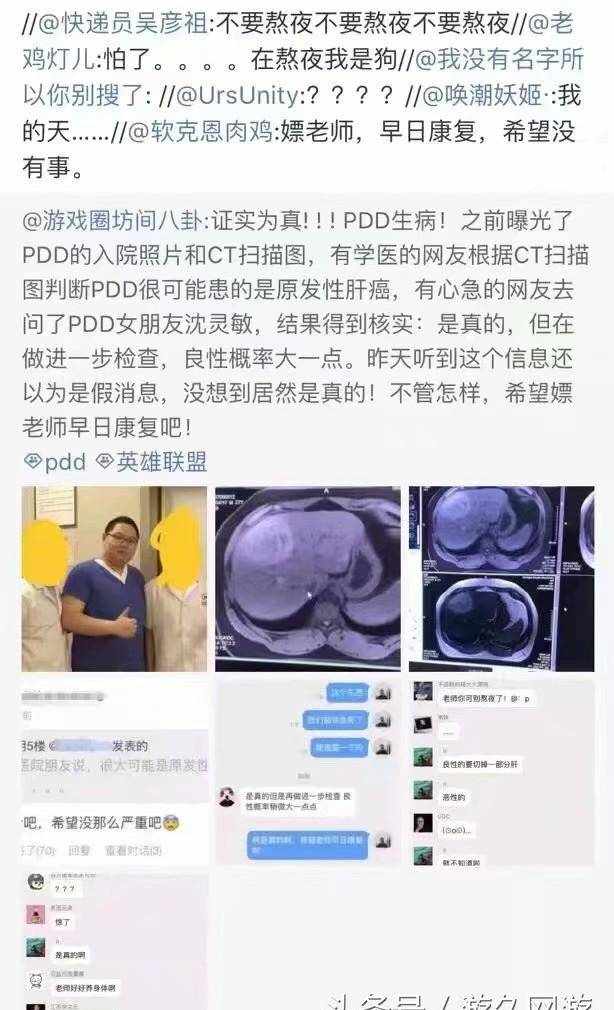The width and height of the screenshot is (614, 1010).
Task: Open the @UrsUnity mention
Action: [236, 95]
